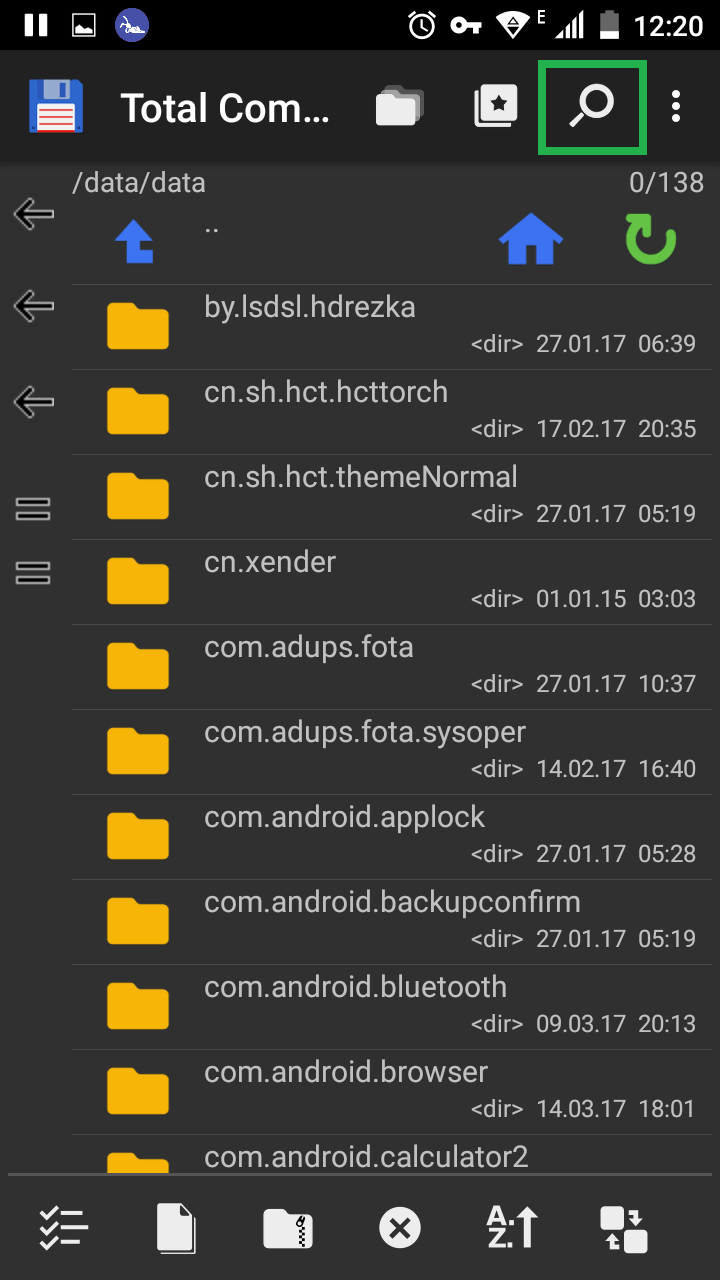Tap the copy/move file button

176,1228
